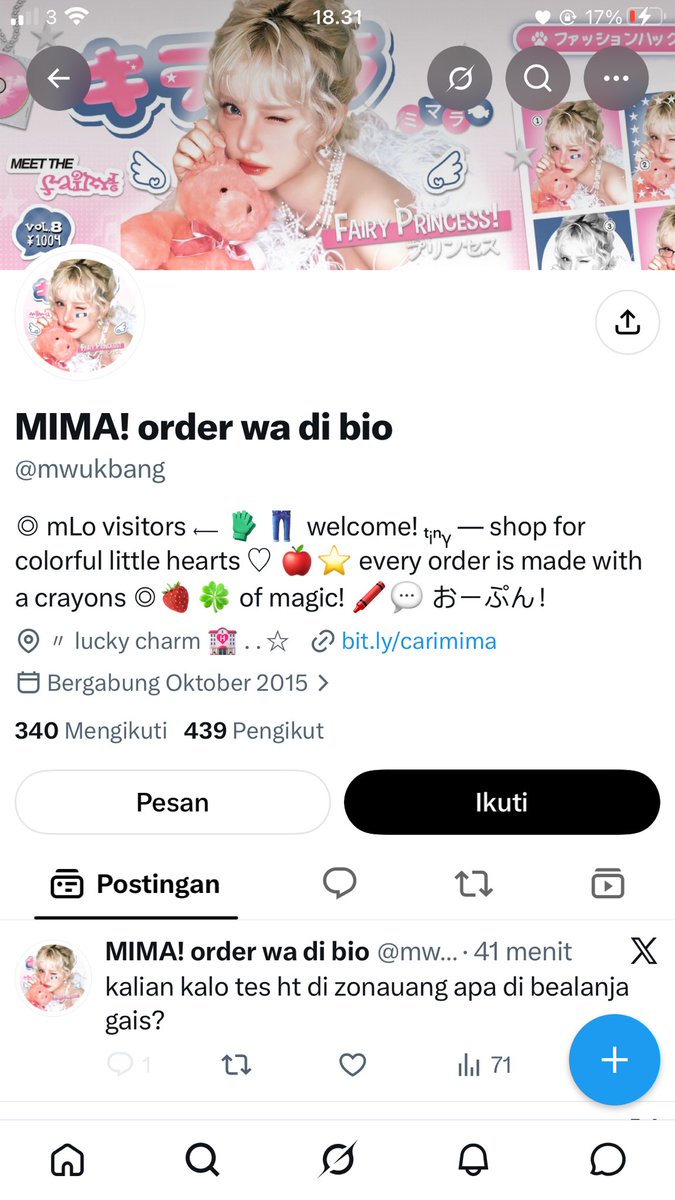This screenshot has width=675, height=1200.
Task: Like the post about tes ht
Action: point(352,1065)
